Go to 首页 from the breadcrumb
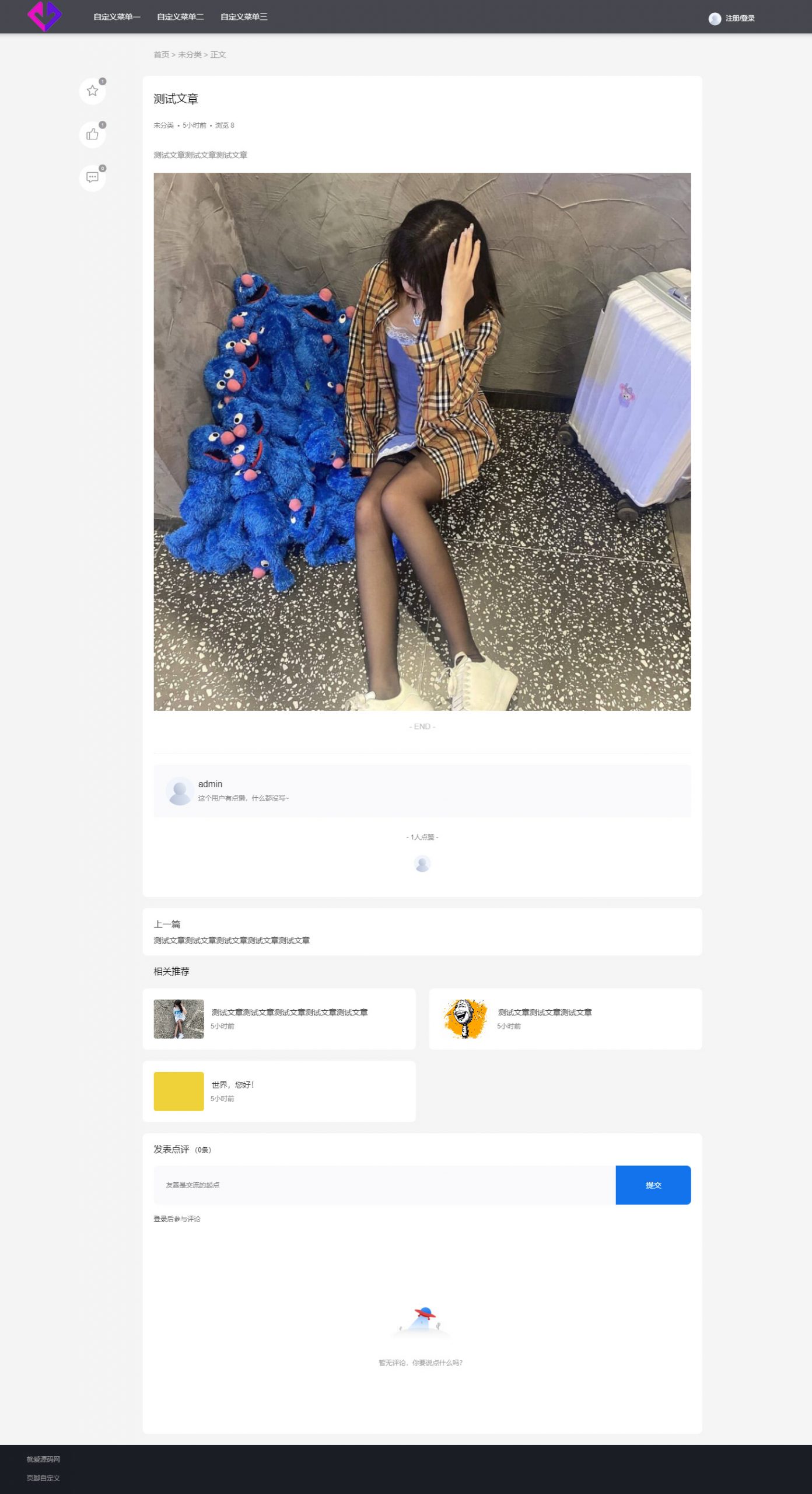This screenshot has height=1494, width=812. (161, 55)
